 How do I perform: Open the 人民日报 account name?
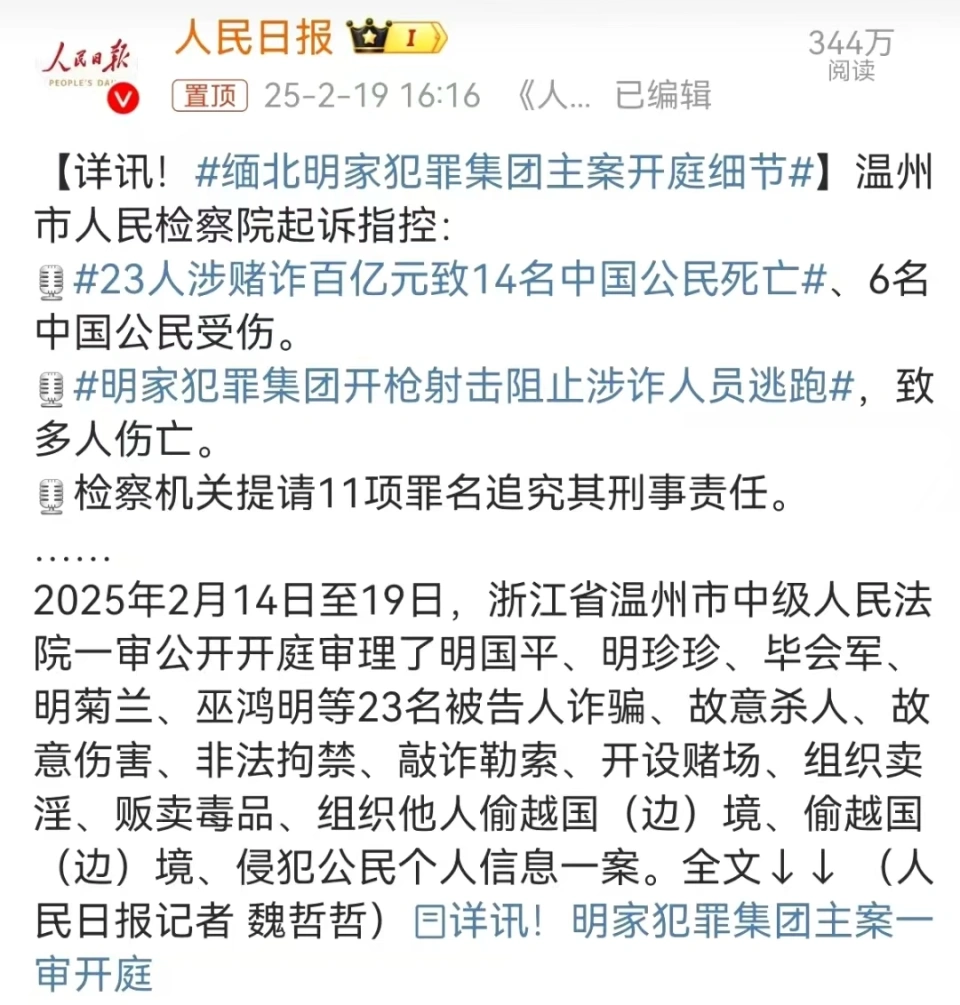(x=253, y=38)
